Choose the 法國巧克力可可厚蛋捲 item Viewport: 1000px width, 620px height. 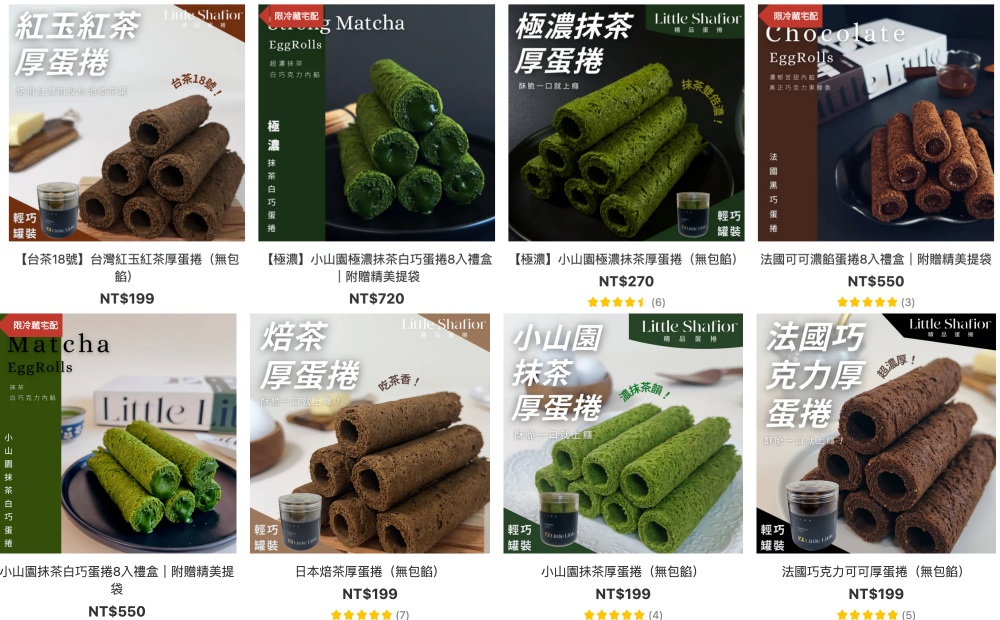click(x=875, y=434)
